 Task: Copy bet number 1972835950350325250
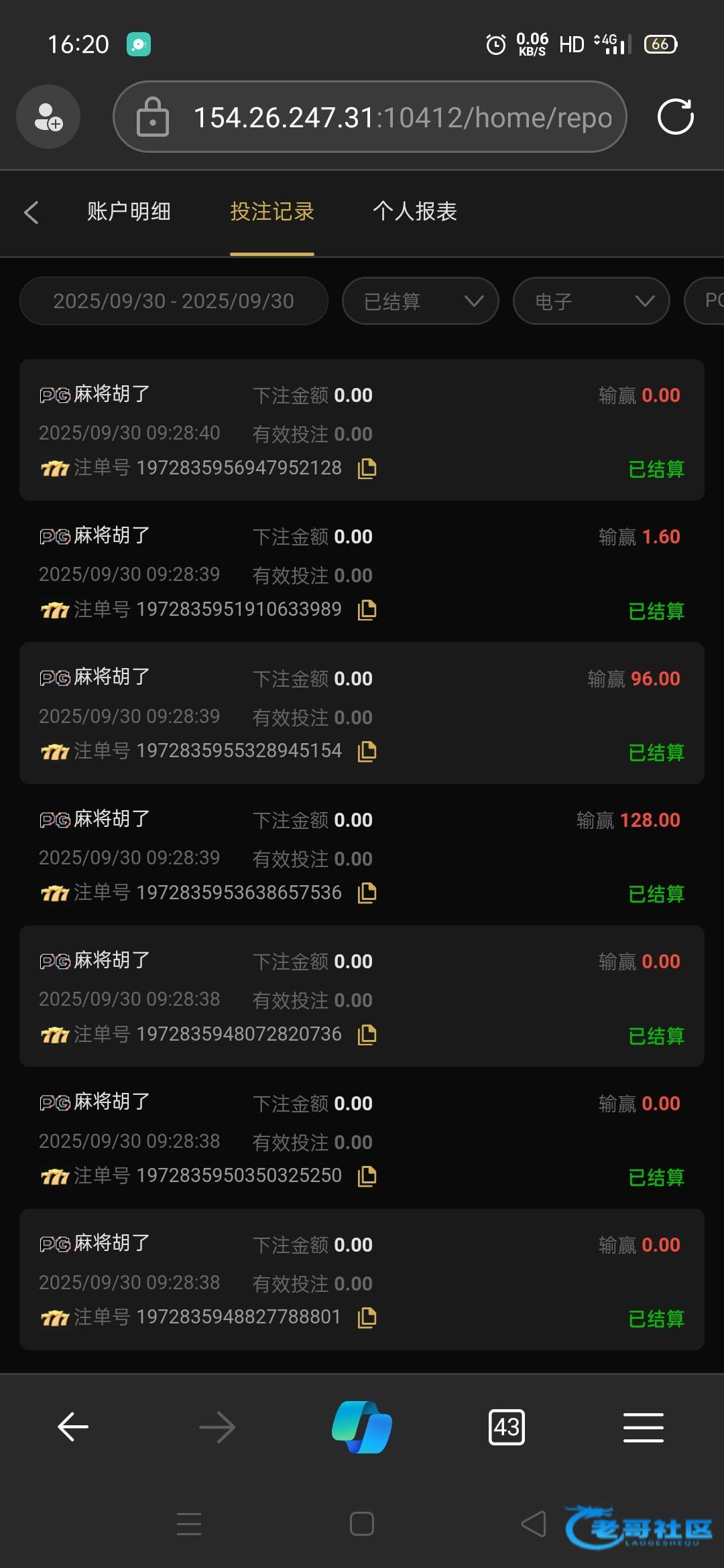click(x=367, y=1176)
